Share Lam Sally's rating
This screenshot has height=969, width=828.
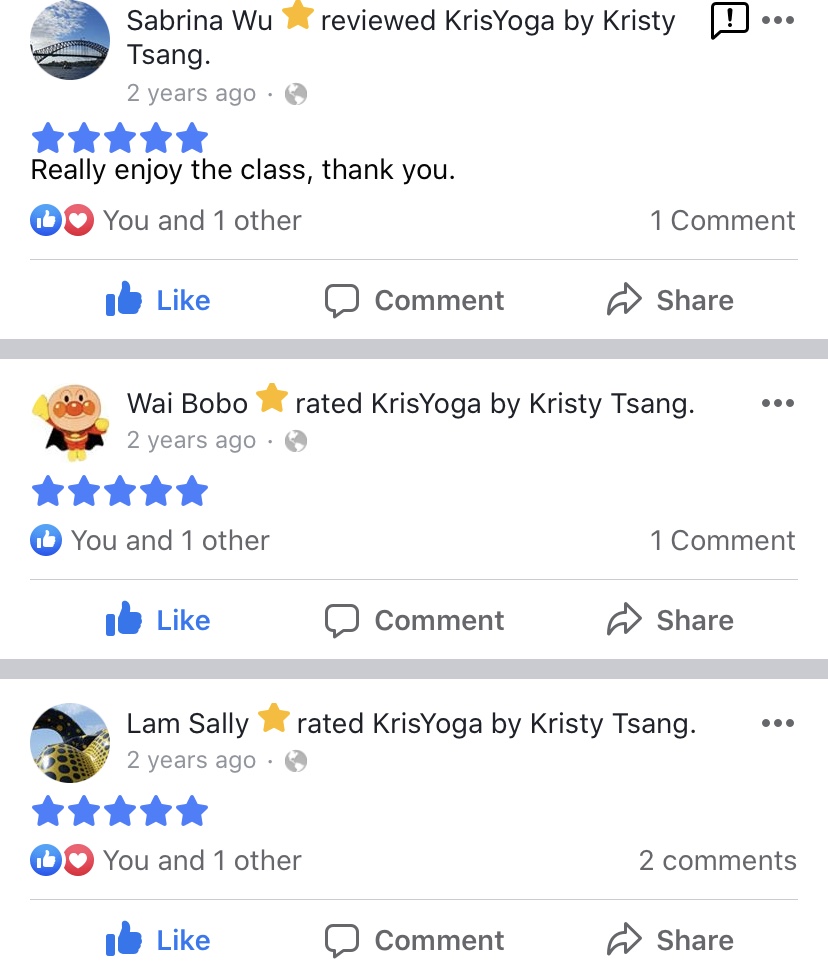pos(670,940)
